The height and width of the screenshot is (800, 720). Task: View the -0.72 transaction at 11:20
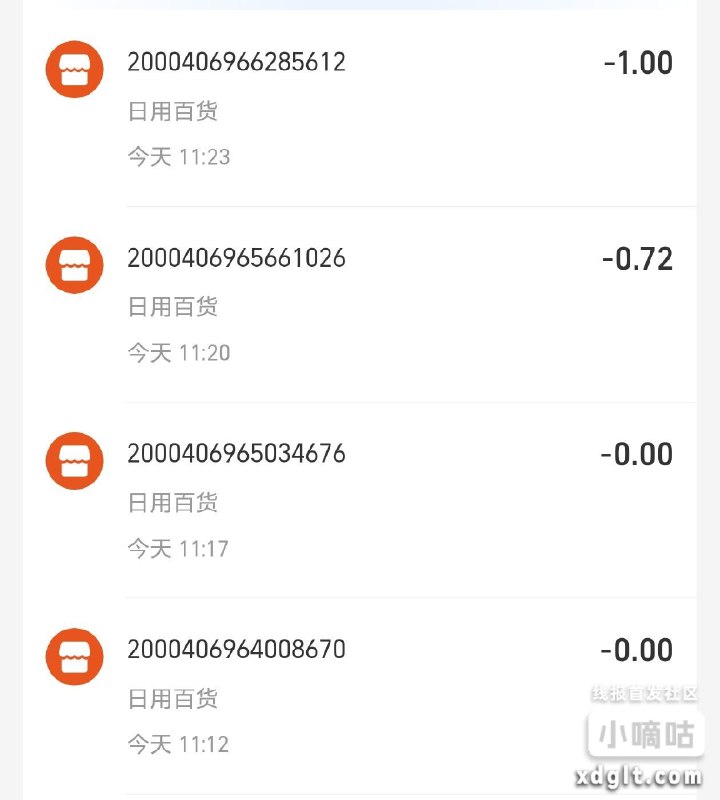point(360,304)
